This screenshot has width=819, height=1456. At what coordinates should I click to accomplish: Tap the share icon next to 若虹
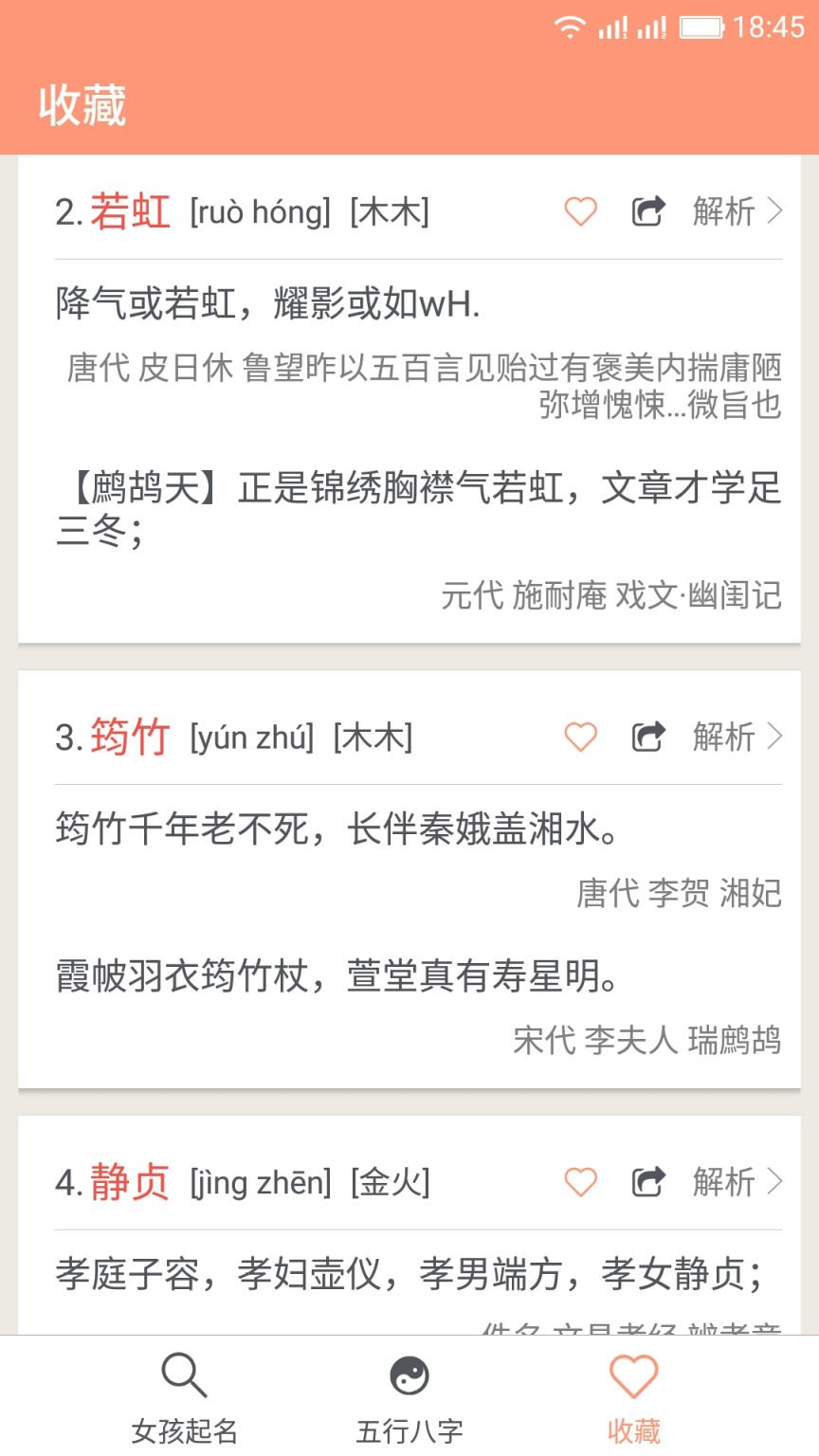coord(647,212)
